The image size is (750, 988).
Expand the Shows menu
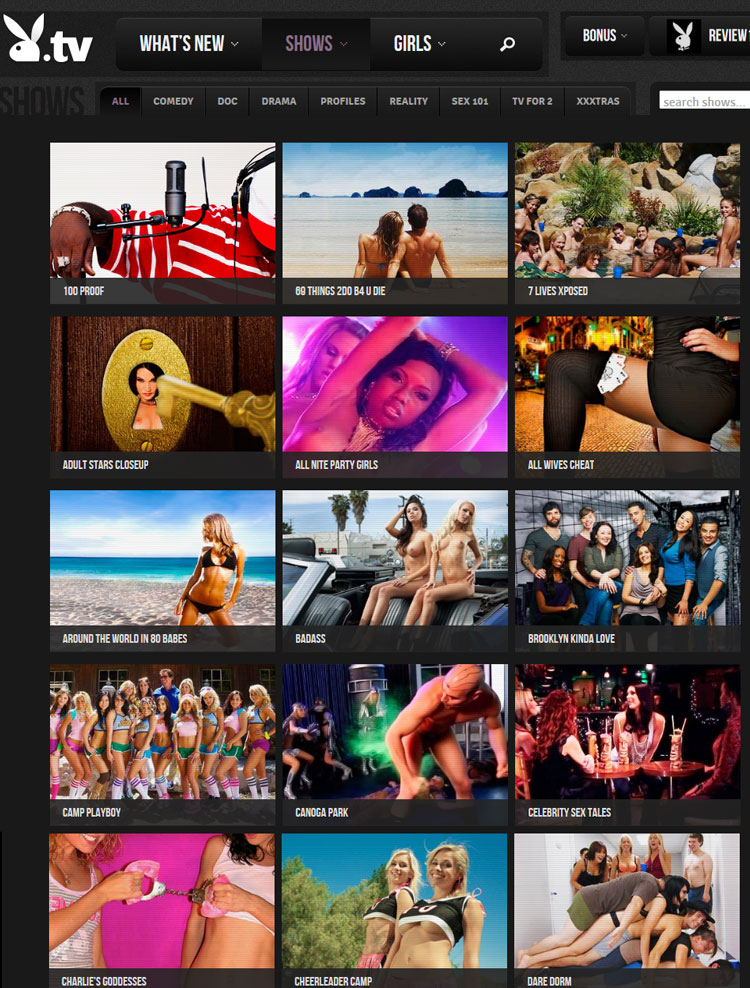pyautogui.click(x=315, y=44)
